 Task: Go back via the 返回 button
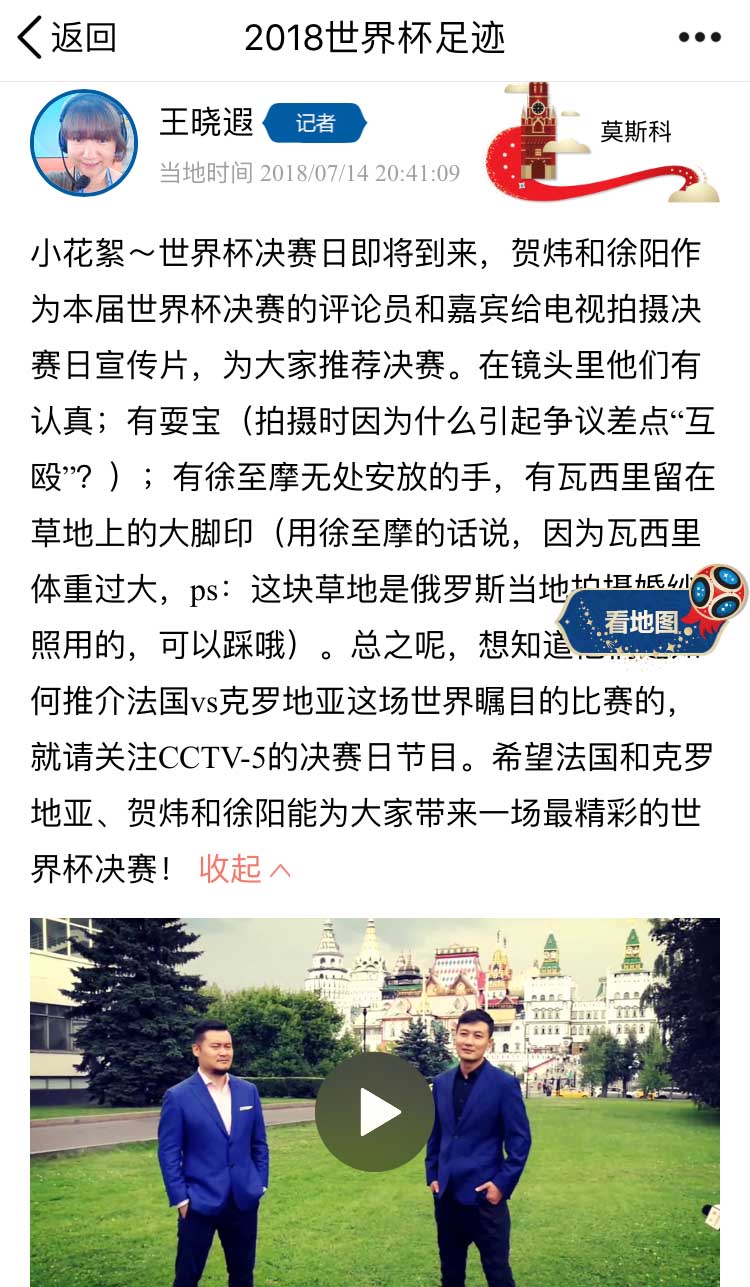68,38
